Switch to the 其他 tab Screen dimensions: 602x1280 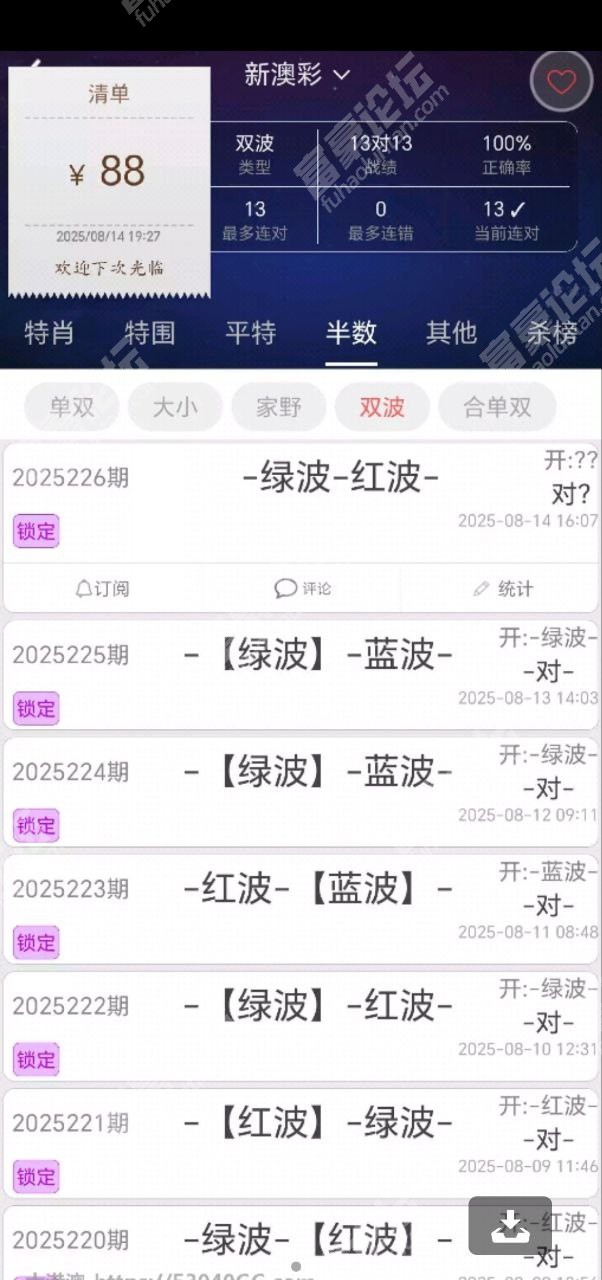click(x=451, y=333)
